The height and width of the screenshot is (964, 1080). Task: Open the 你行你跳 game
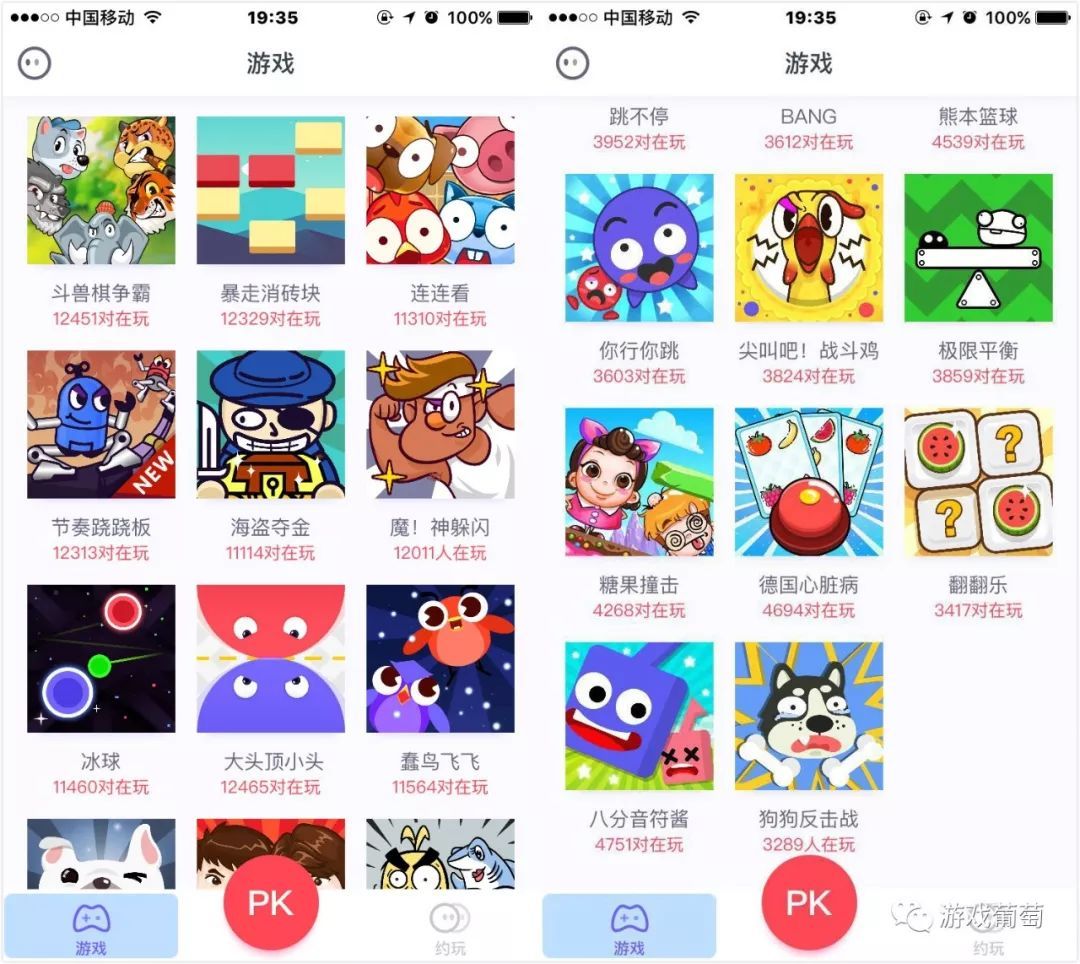pyautogui.click(x=639, y=248)
